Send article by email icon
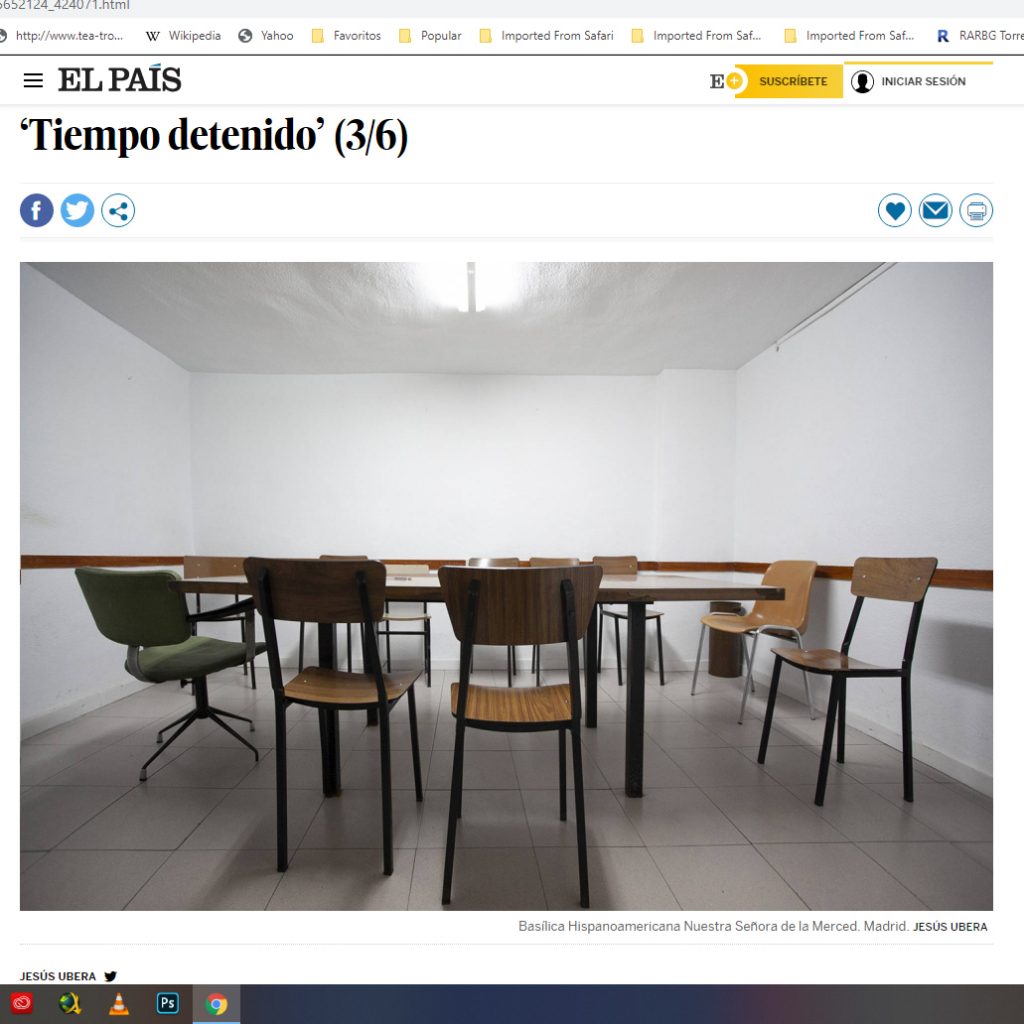Viewport: 1024px width, 1024px height. coord(935,211)
